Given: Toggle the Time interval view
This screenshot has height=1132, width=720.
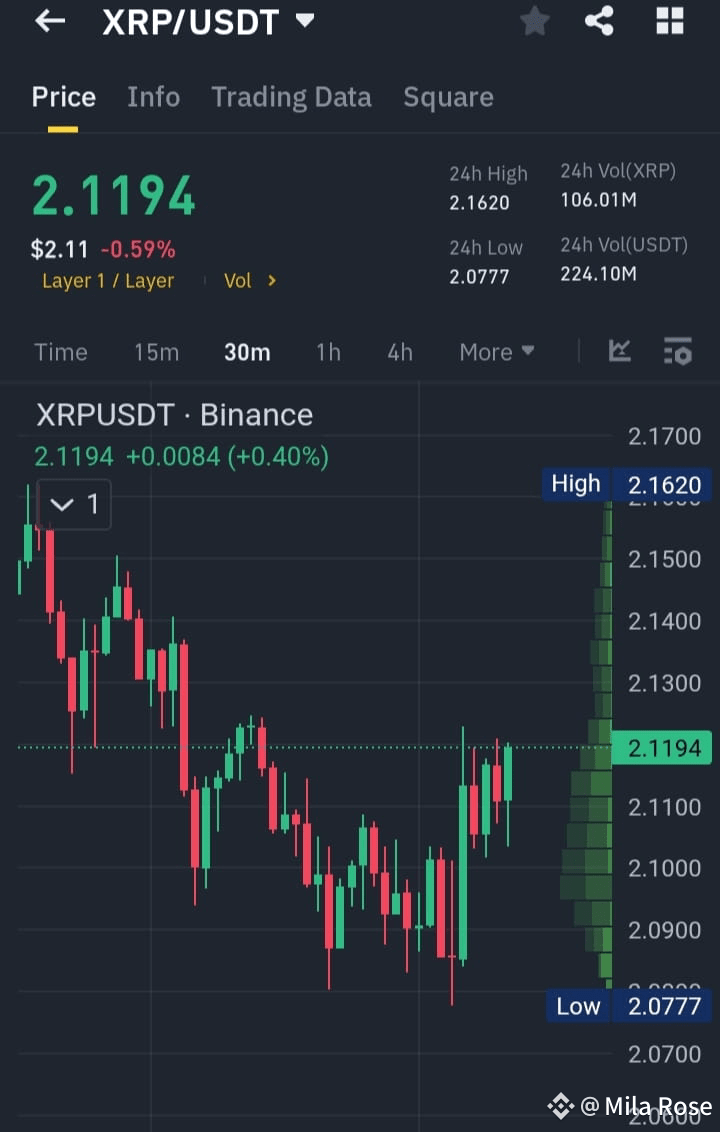Looking at the screenshot, I should tap(61, 352).
